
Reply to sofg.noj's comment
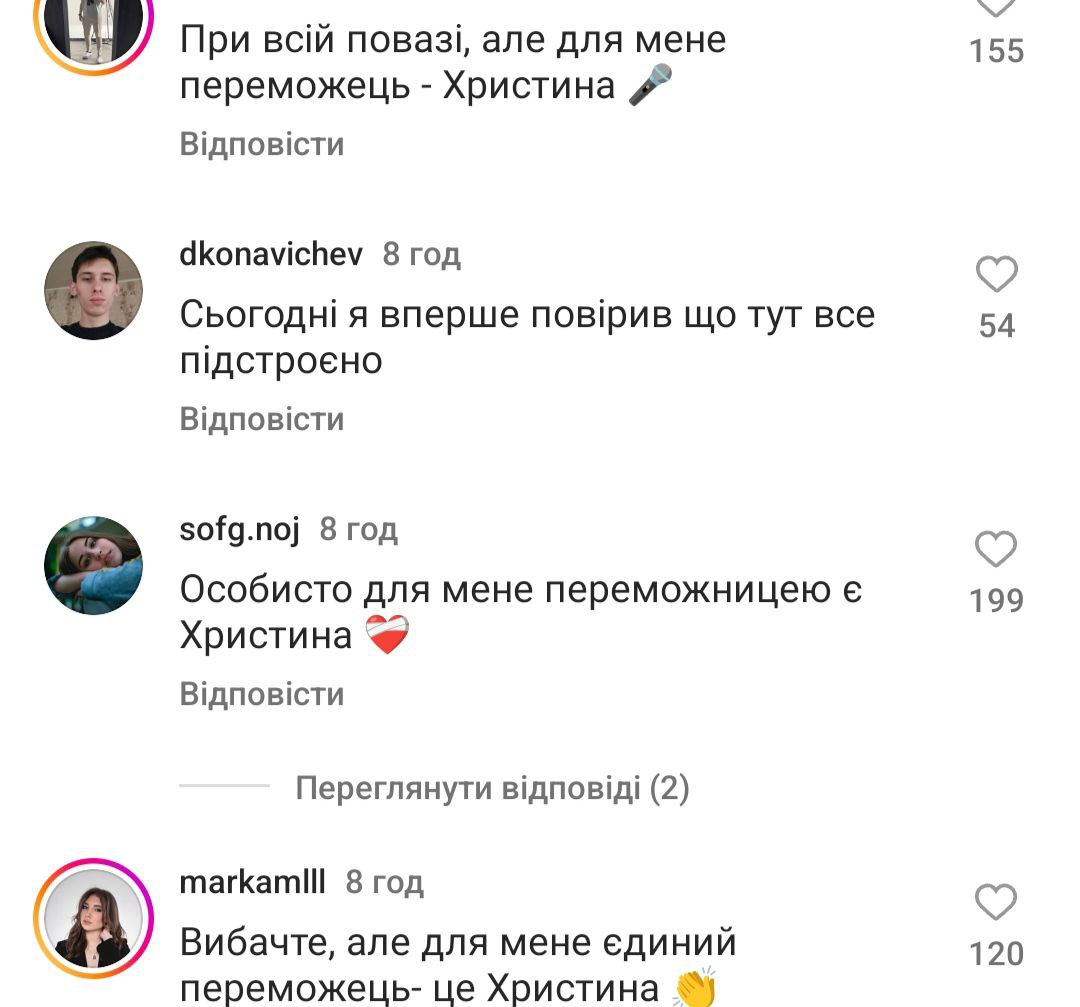tap(262, 694)
